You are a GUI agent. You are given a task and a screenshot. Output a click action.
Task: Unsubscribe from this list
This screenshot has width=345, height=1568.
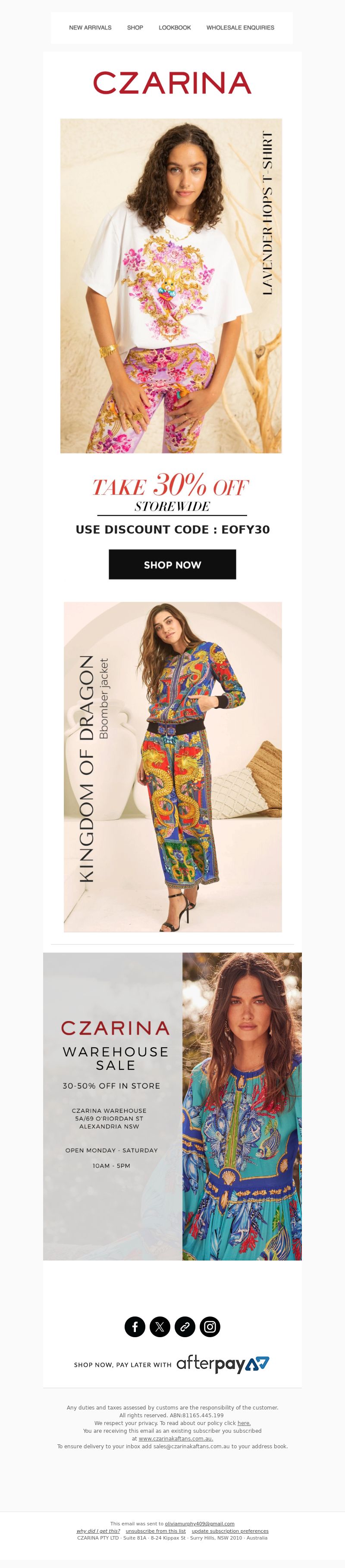[x=155, y=1531]
